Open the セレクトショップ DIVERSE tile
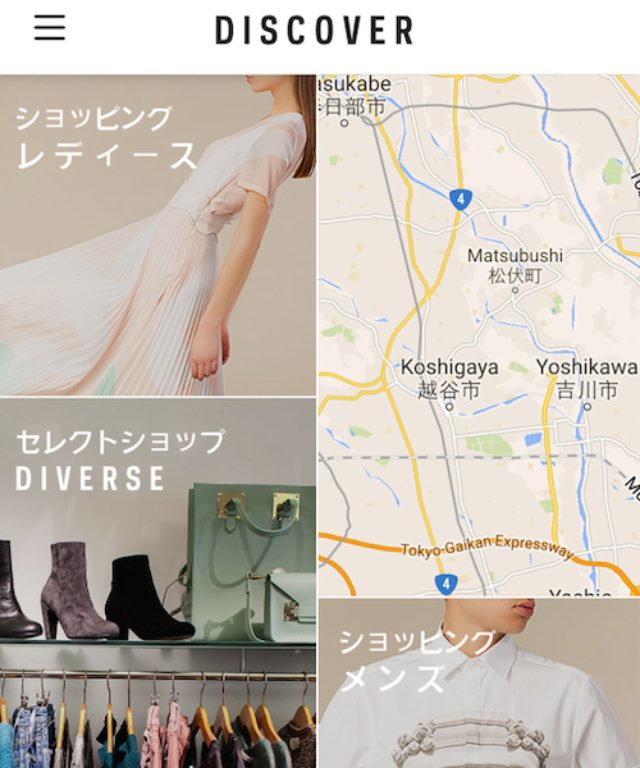The width and height of the screenshot is (640, 768). (158, 582)
